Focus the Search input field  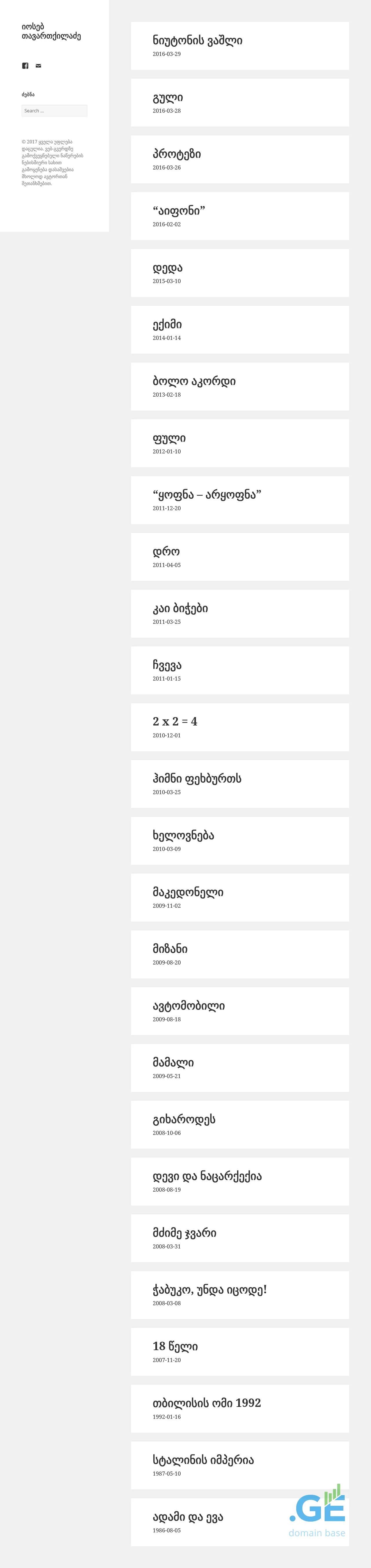(x=54, y=111)
